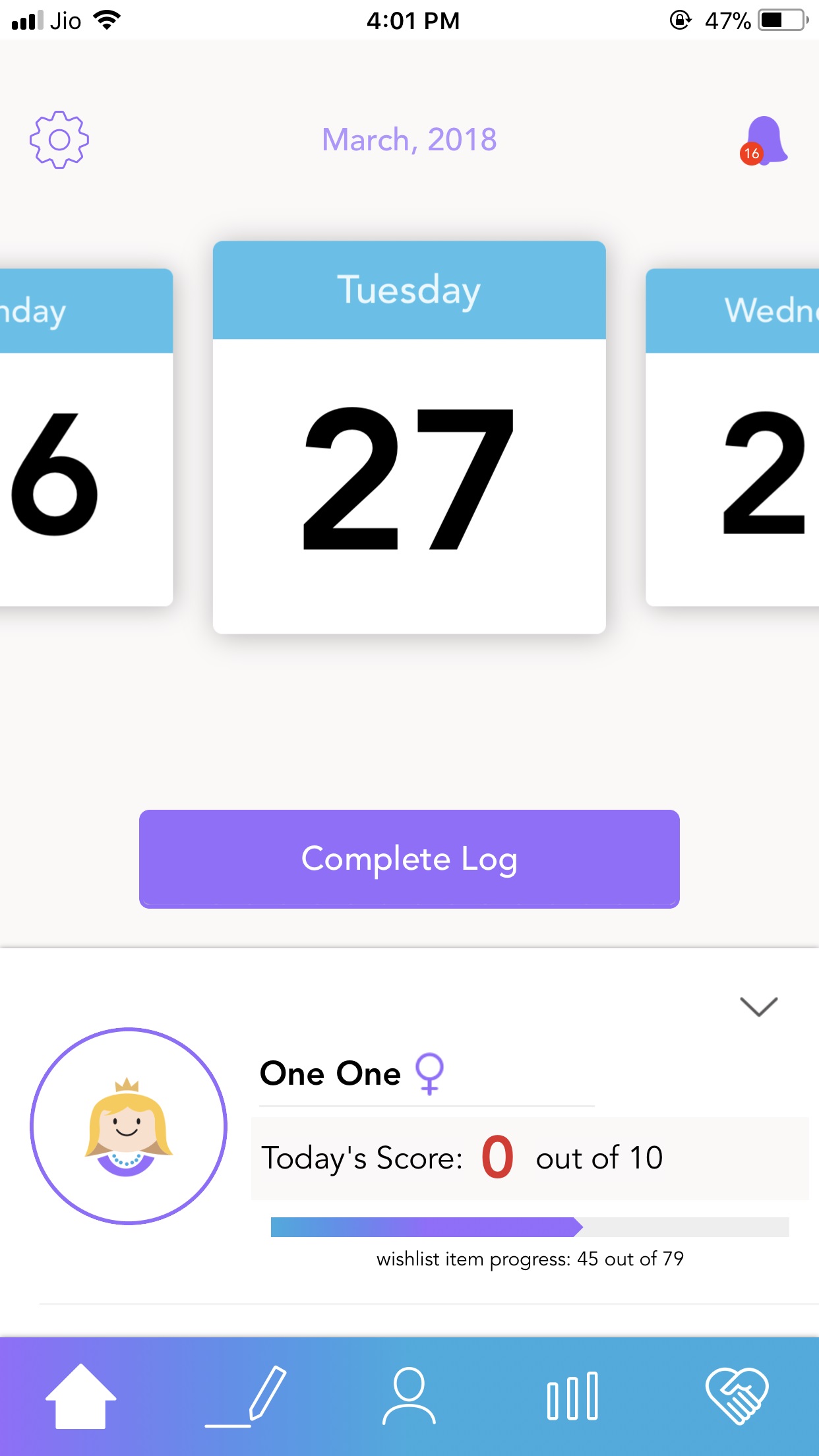Switch to the pencil log tab
The image size is (819, 1456).
click(x=245, y=1397)
